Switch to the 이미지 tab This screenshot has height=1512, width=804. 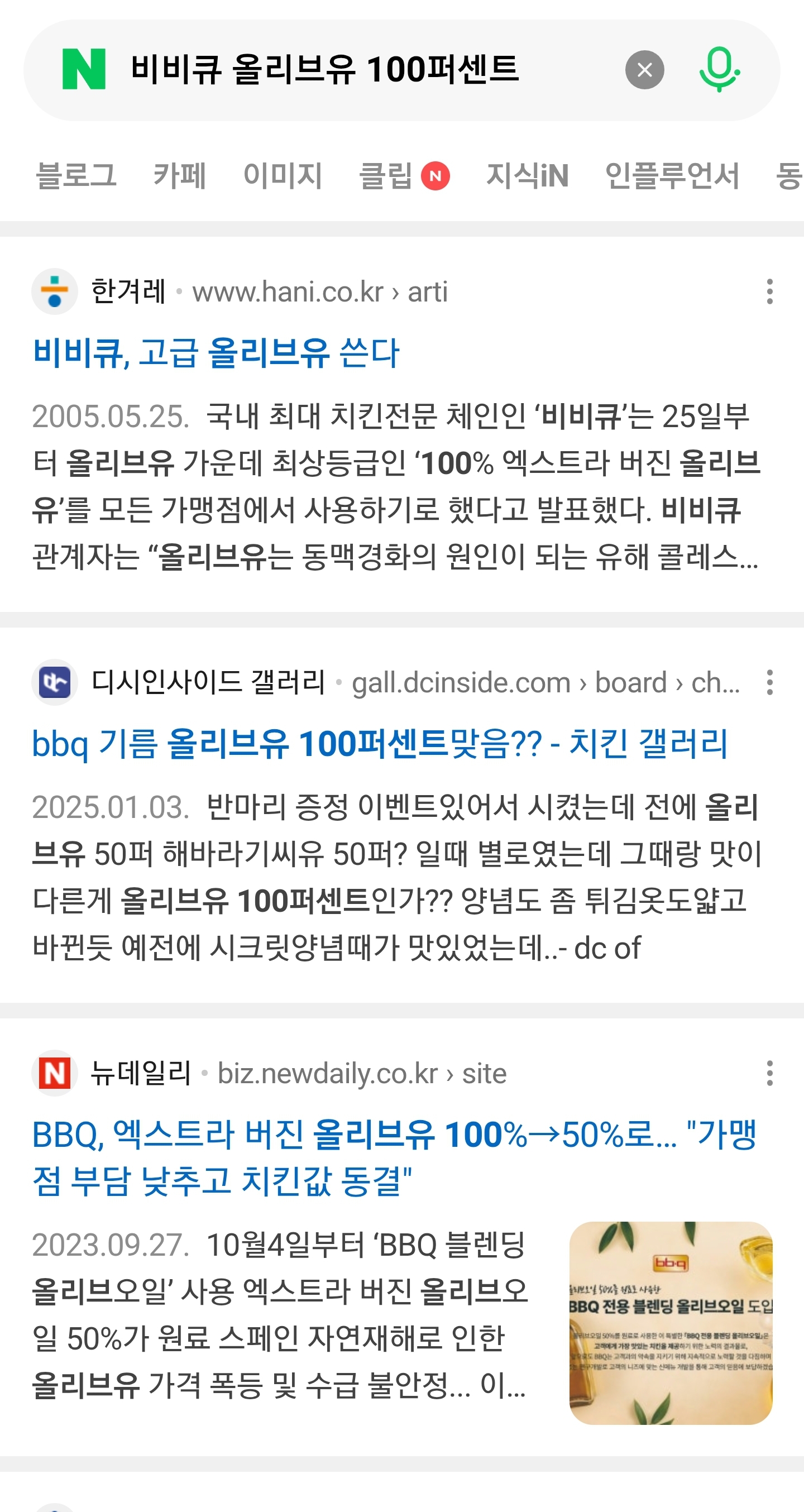(x=283, y=175)
